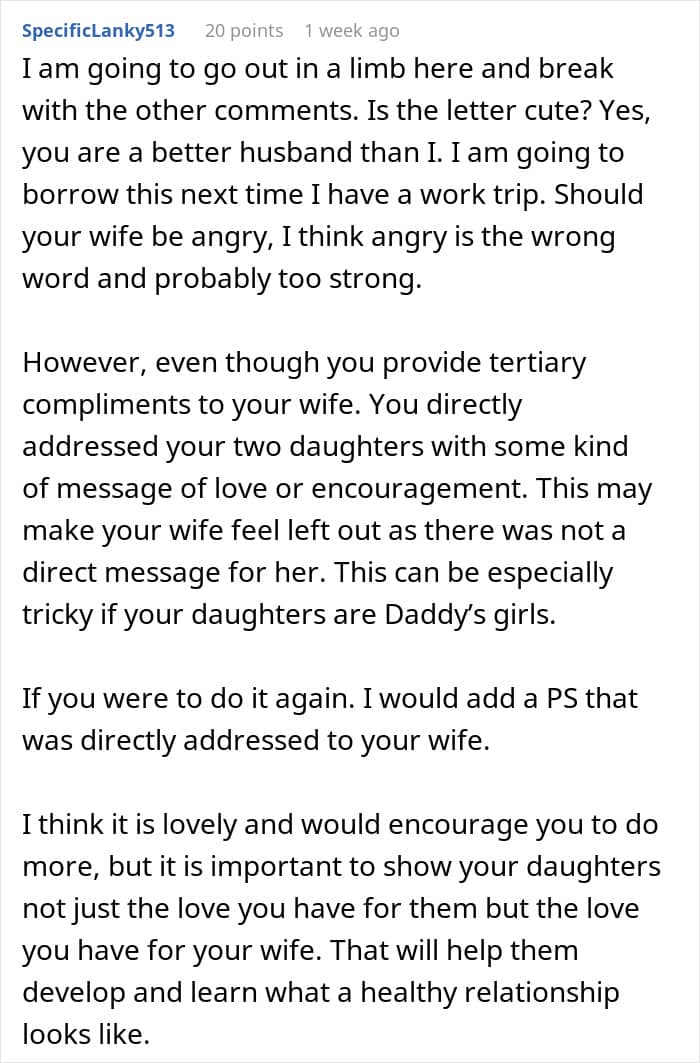Open SpecificLanky513's user profile

[98, 31]
